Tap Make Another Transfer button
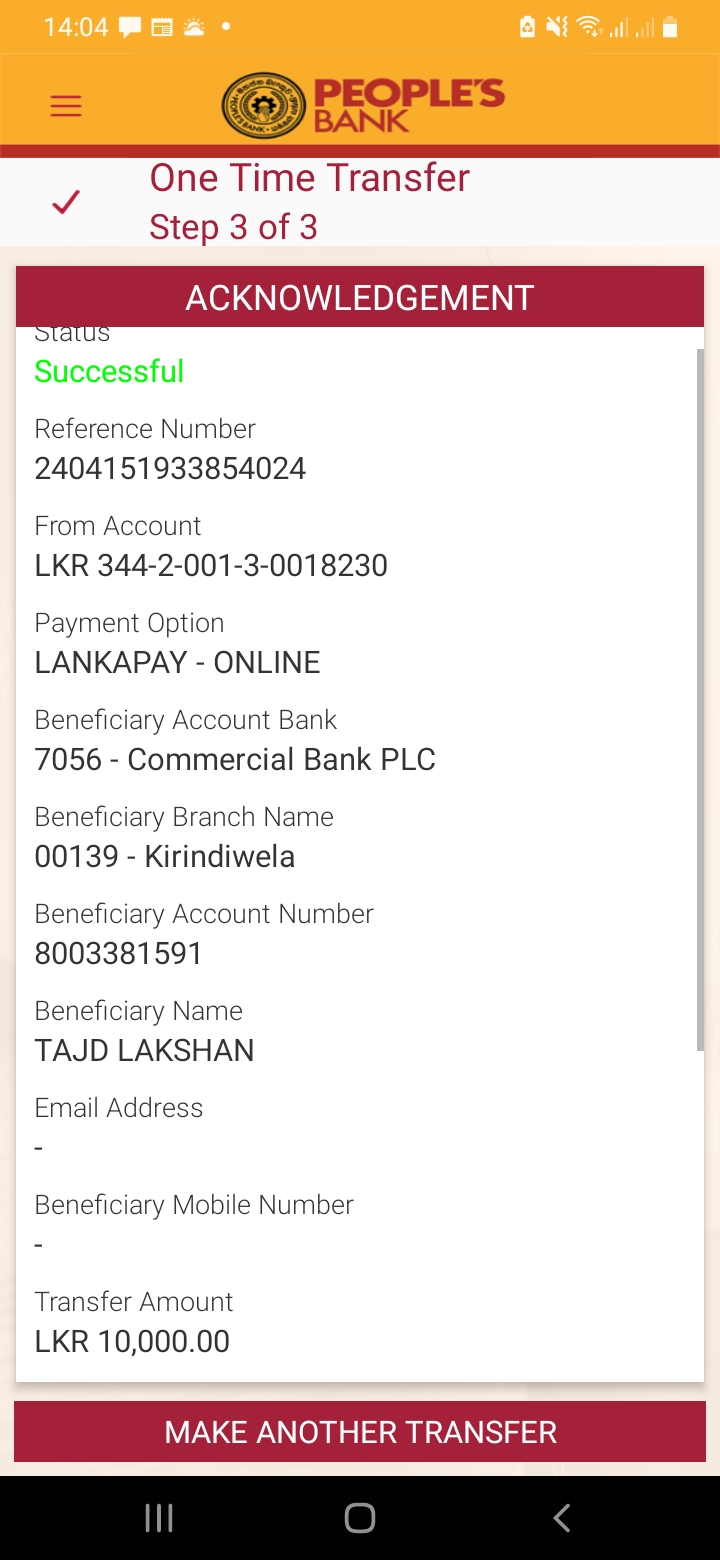 pyautogui.click(x=360, y=1432)
